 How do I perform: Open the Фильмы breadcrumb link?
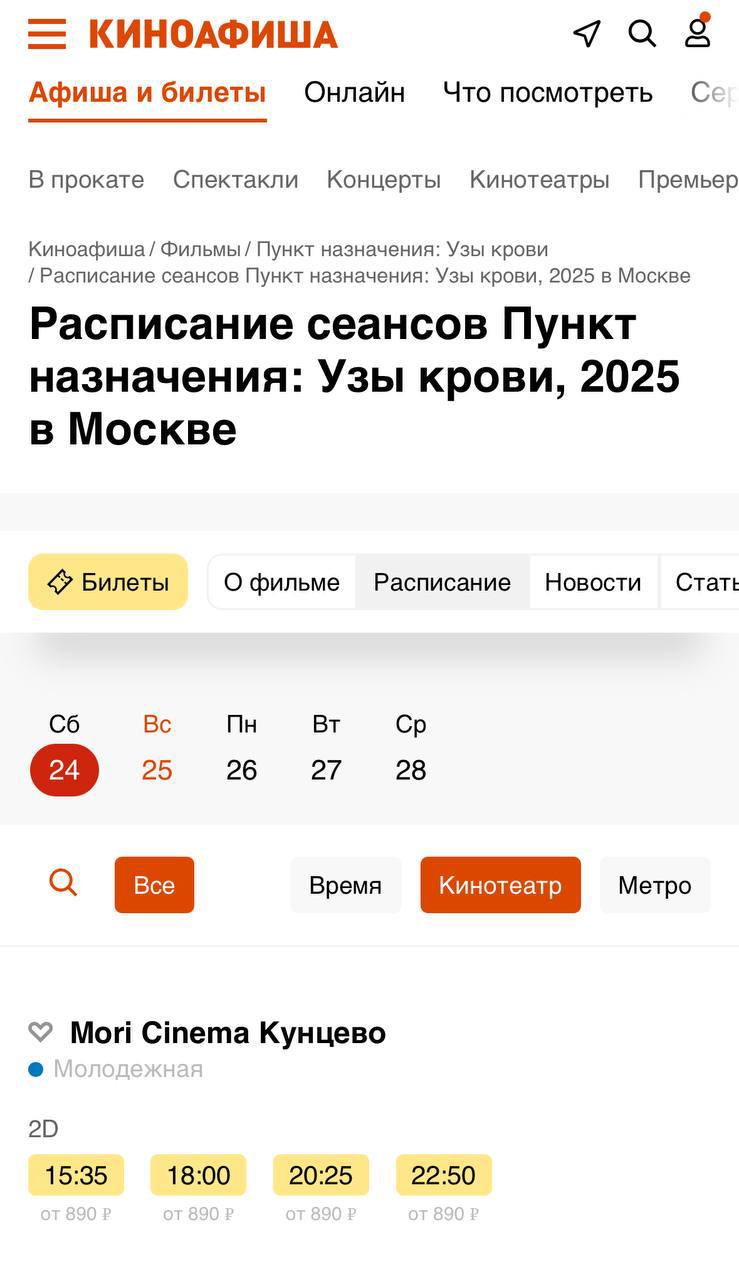(x=200, y=249)
